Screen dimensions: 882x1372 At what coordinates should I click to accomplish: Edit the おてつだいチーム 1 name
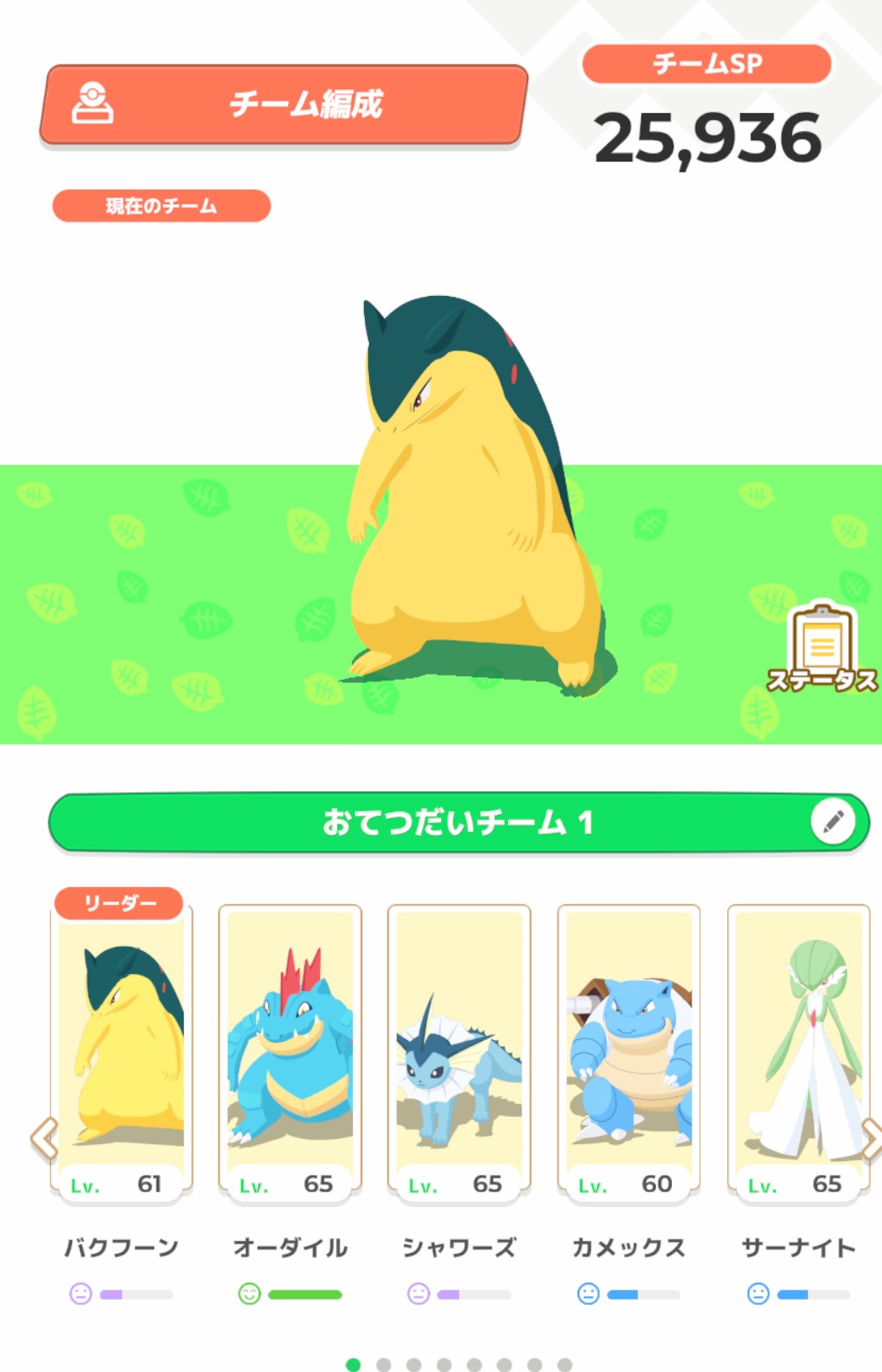point(833,821)
